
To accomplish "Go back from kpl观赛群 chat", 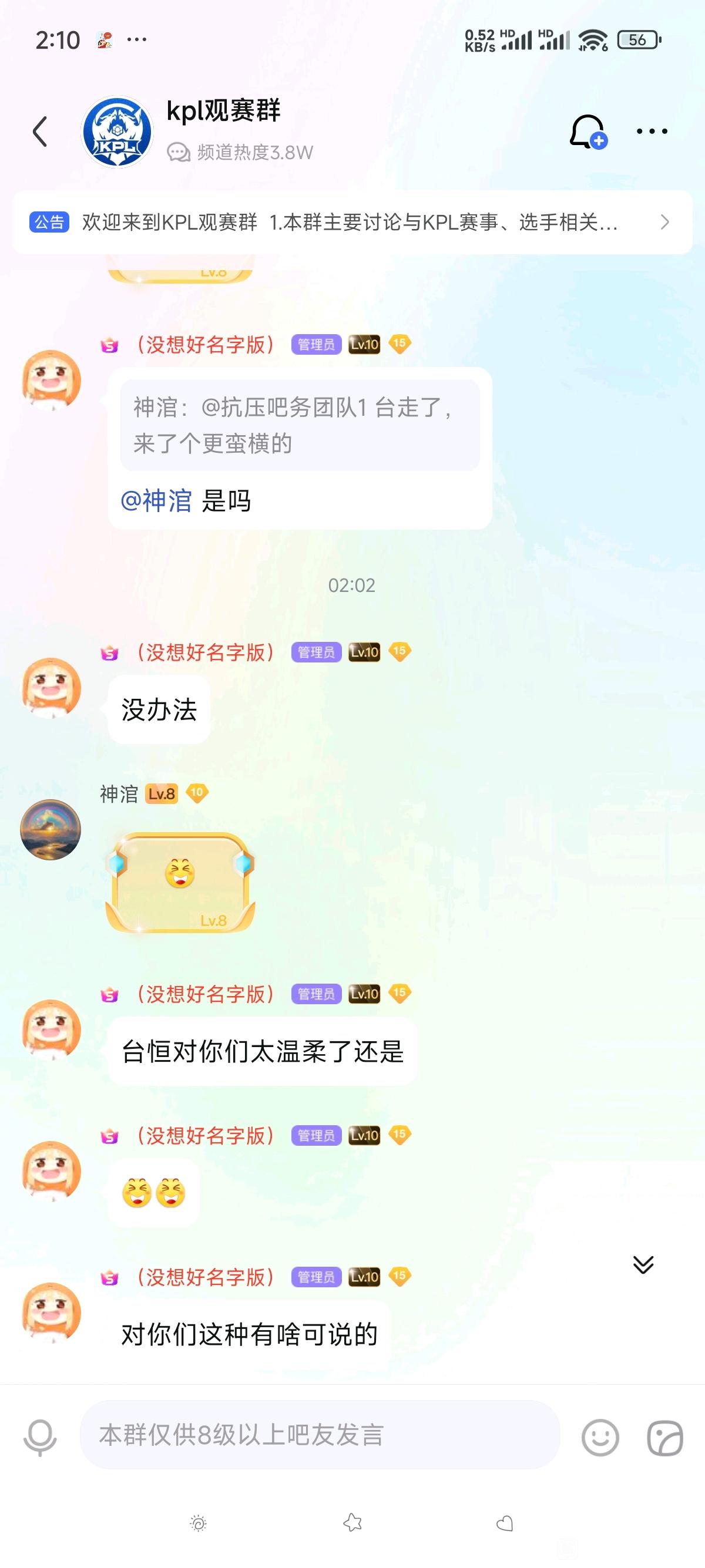I will click(40, 132).
